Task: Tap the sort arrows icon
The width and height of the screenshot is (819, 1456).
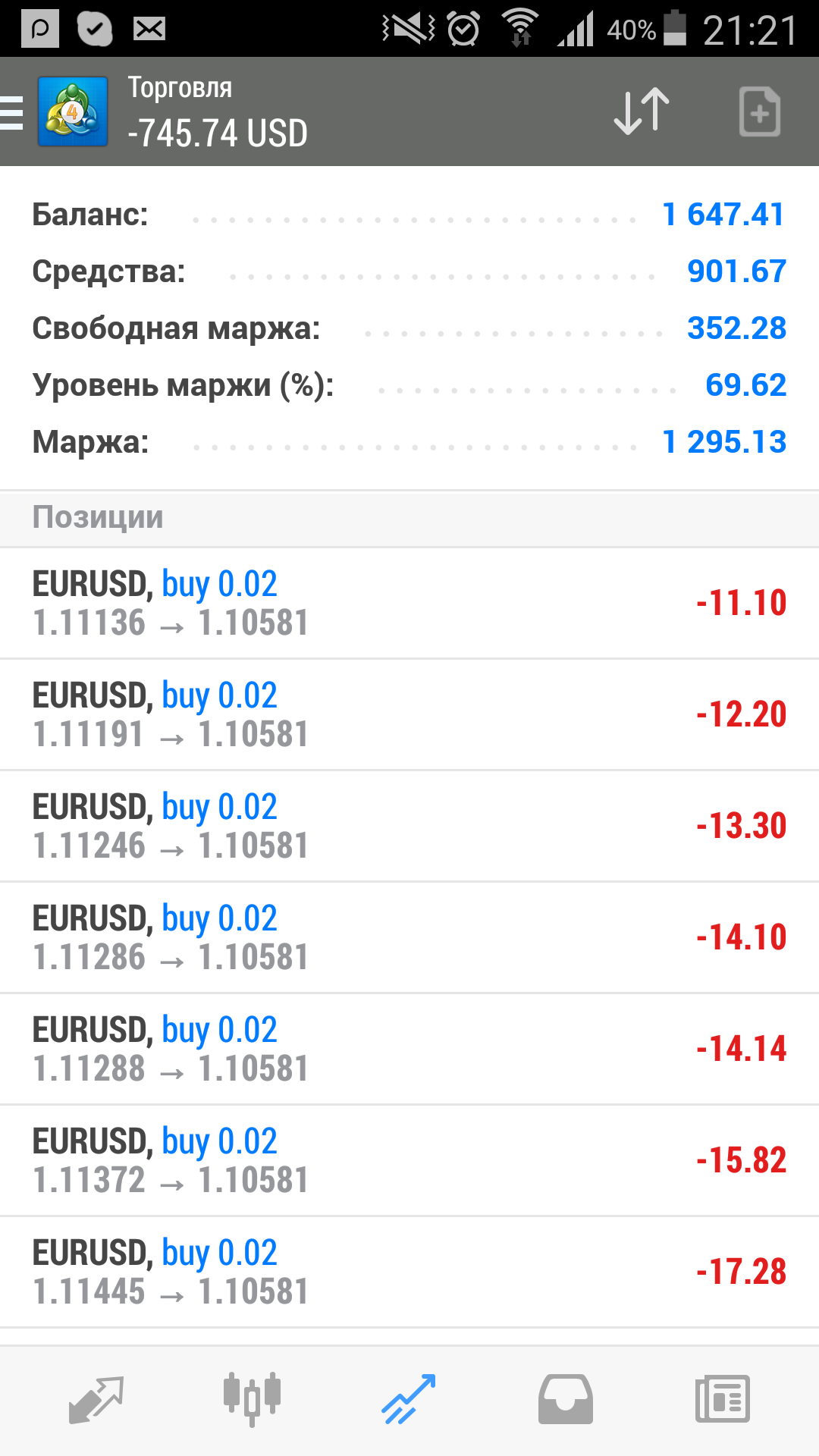Action: [x=642, y=111]
